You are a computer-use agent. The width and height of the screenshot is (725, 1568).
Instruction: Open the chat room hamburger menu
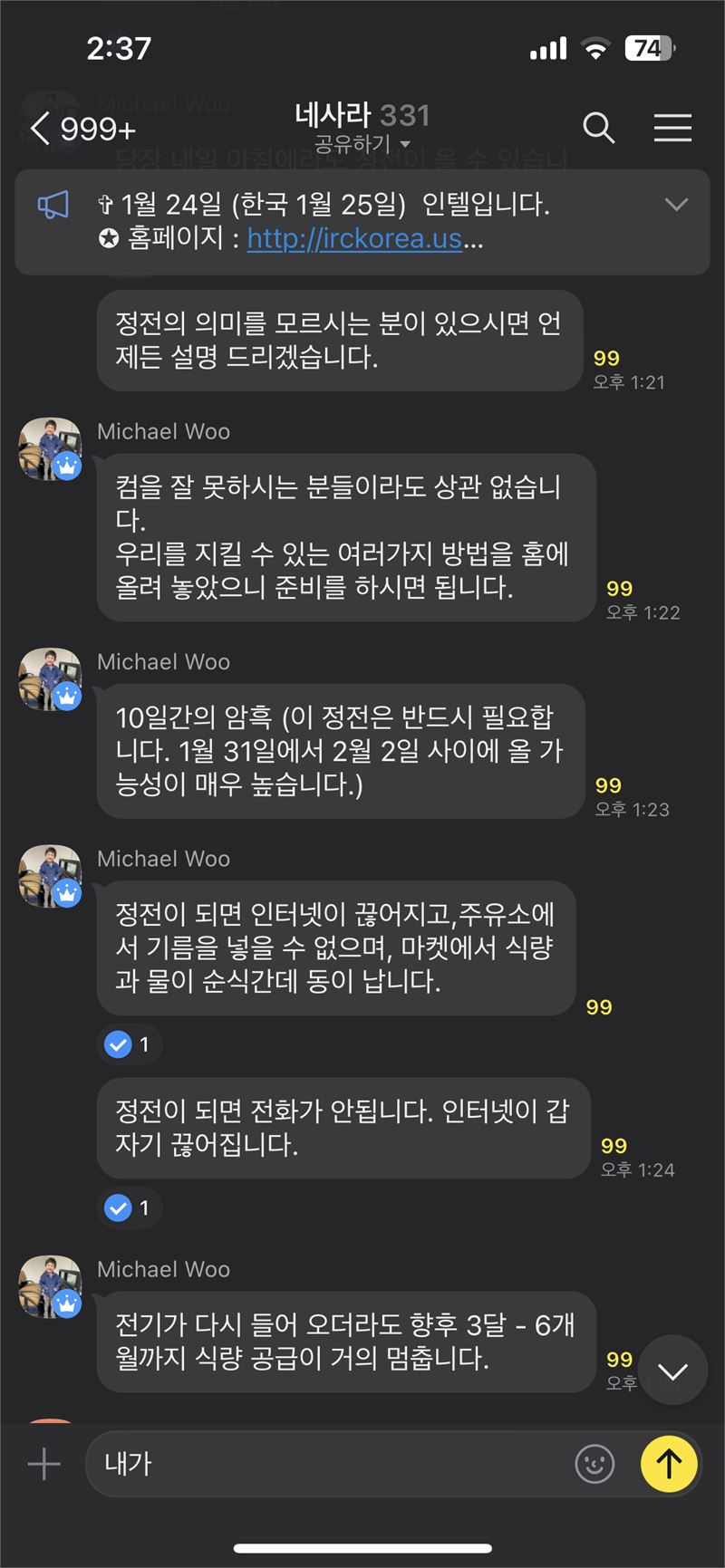point(672,128)
